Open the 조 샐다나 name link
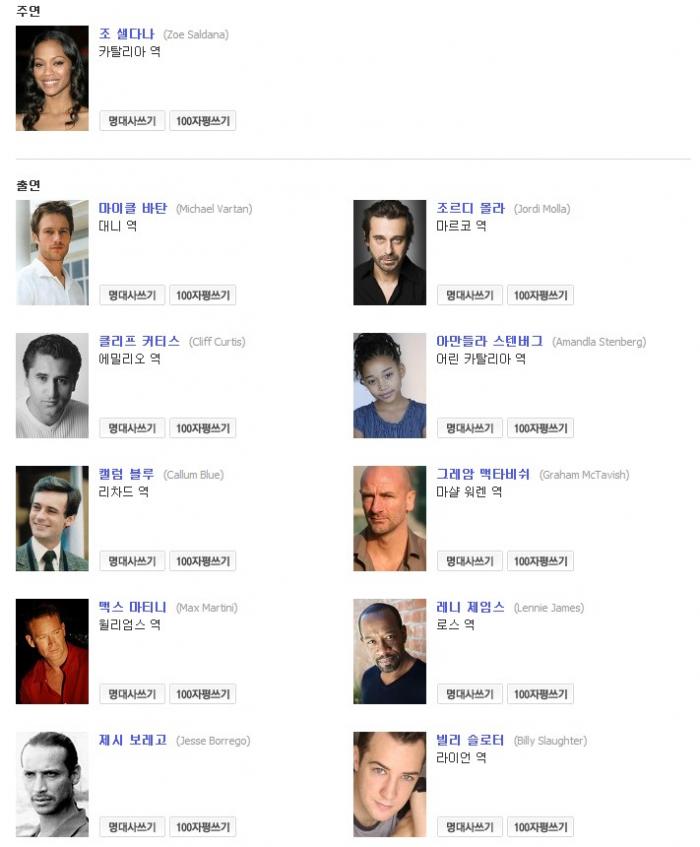Viewport: 700px width, 847px height. click(x=127, y=34)
